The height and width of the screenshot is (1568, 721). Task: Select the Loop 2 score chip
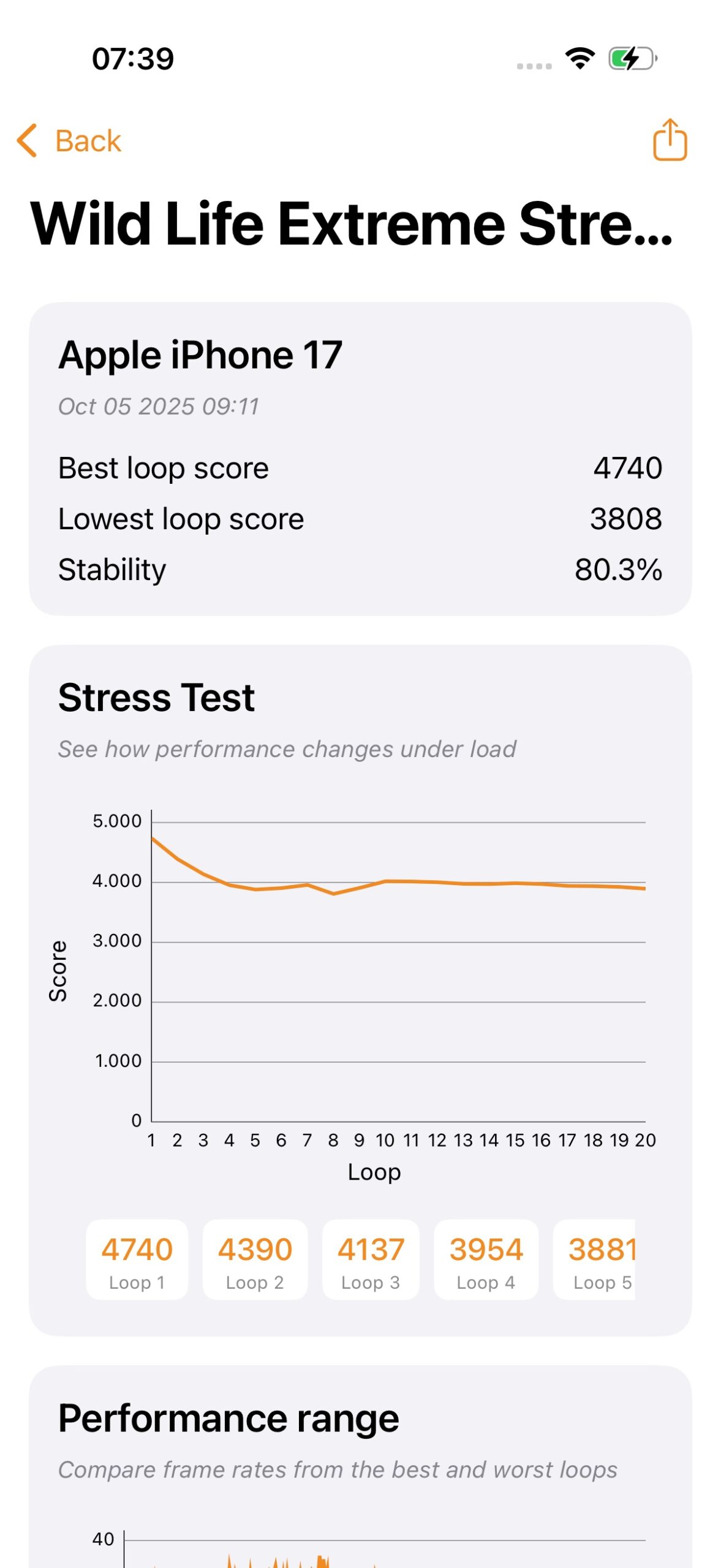click(x=255, y=1259)
